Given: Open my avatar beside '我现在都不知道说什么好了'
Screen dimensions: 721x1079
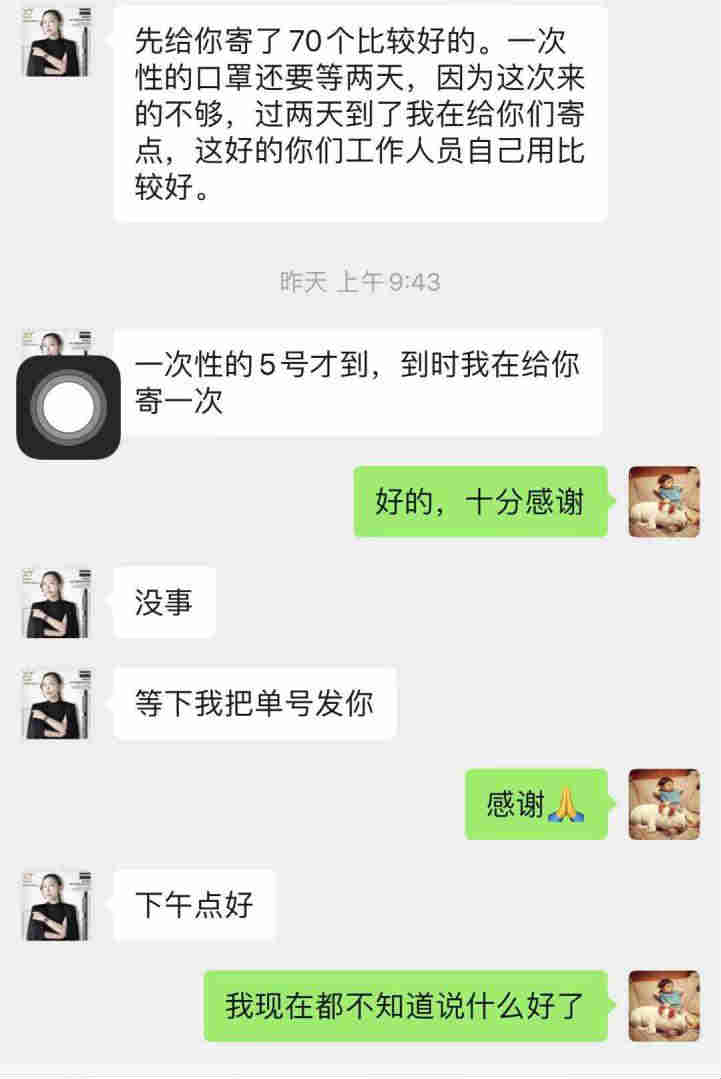Looking at the screenshot, I should coord(664,1006).
